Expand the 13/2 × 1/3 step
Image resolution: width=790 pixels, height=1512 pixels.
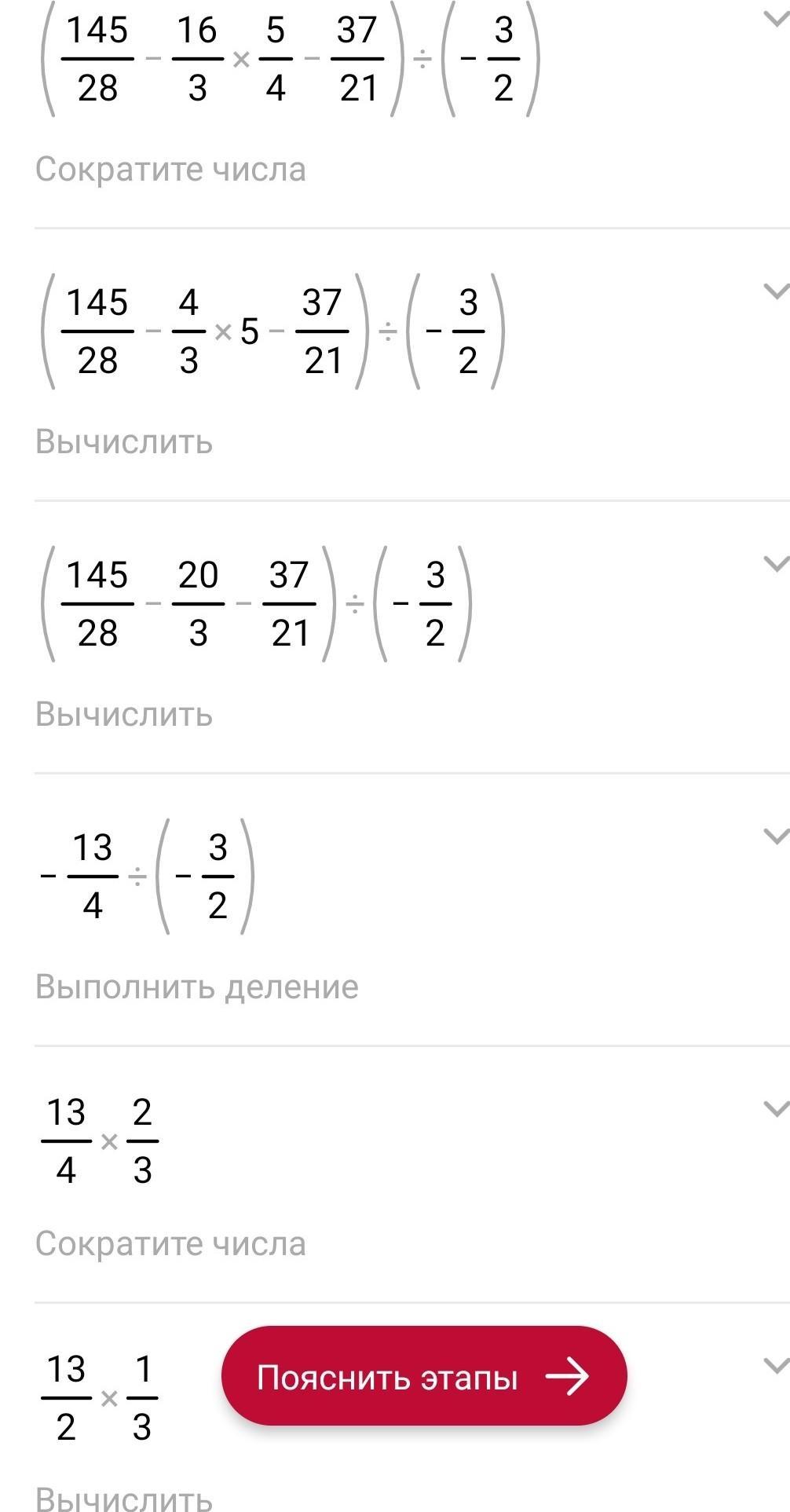point(776,1366)
